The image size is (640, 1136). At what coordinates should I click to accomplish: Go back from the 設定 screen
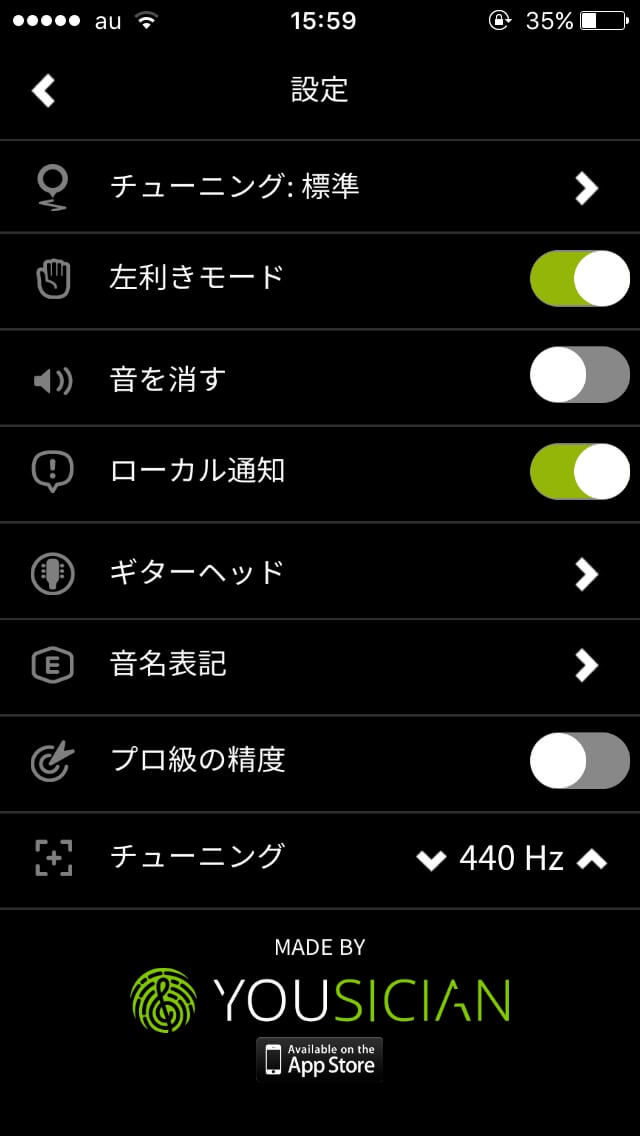(43, 91)
